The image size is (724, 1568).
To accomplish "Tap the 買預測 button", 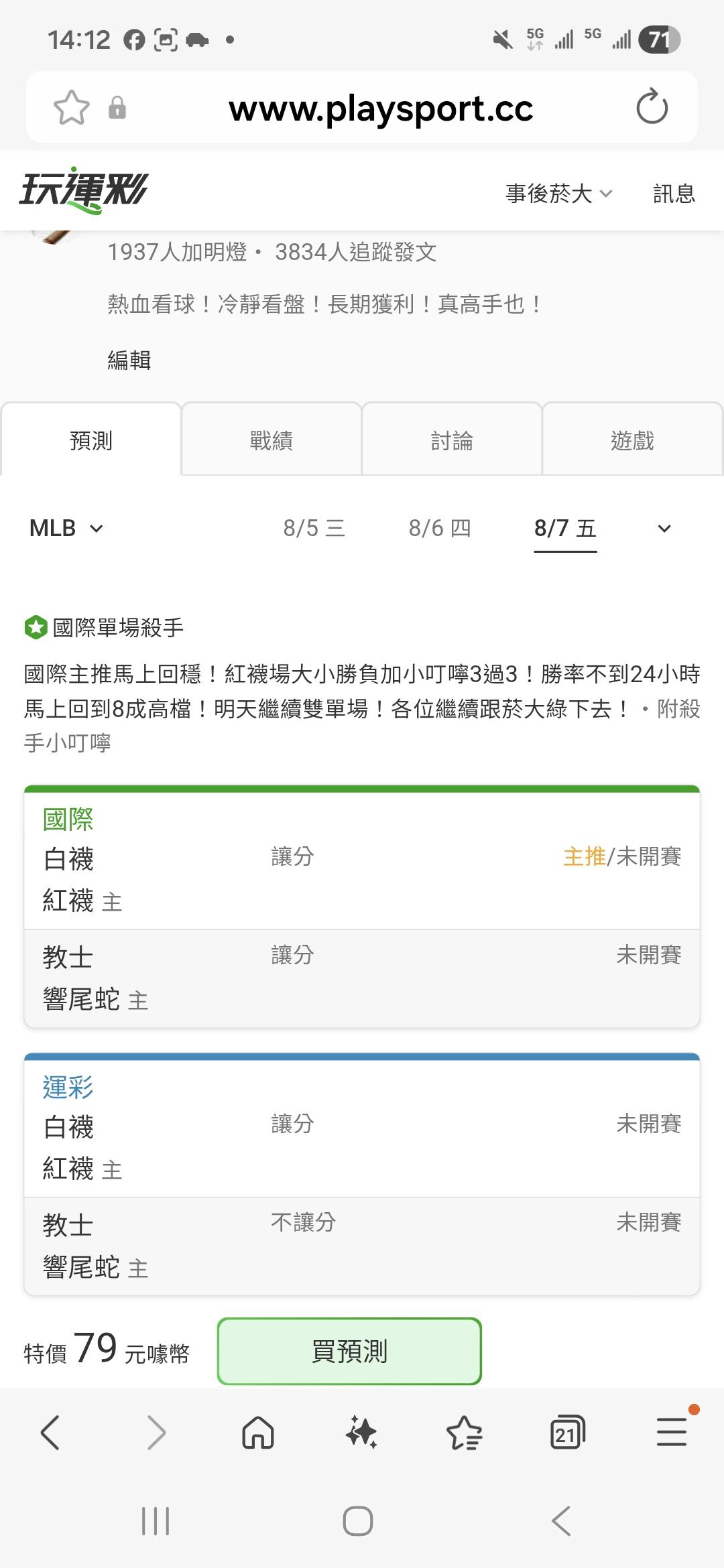I will click(349, 1351).
